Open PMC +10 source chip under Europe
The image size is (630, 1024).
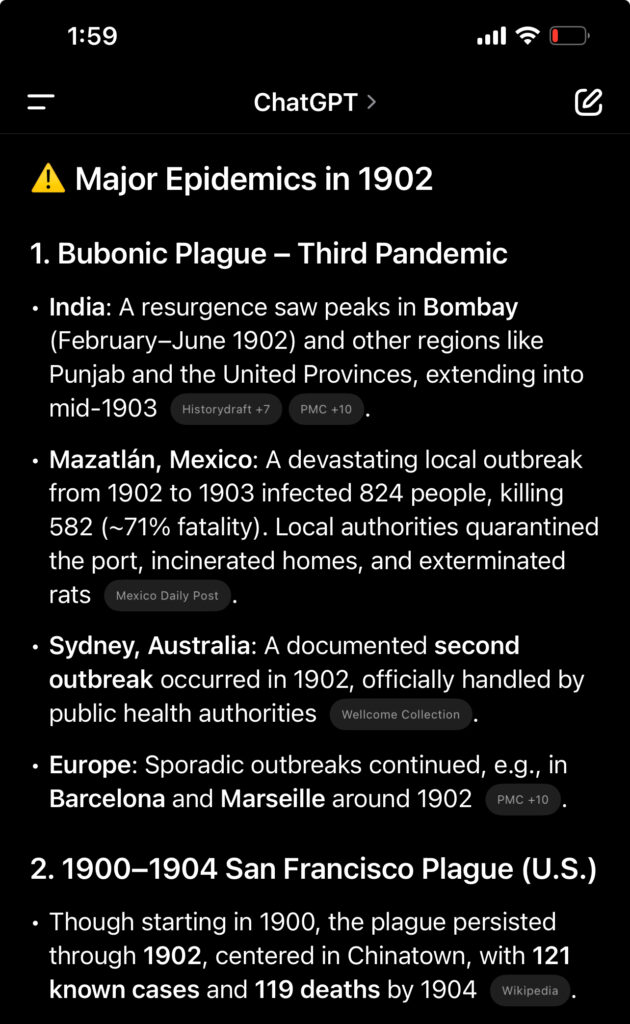point(523,800)
